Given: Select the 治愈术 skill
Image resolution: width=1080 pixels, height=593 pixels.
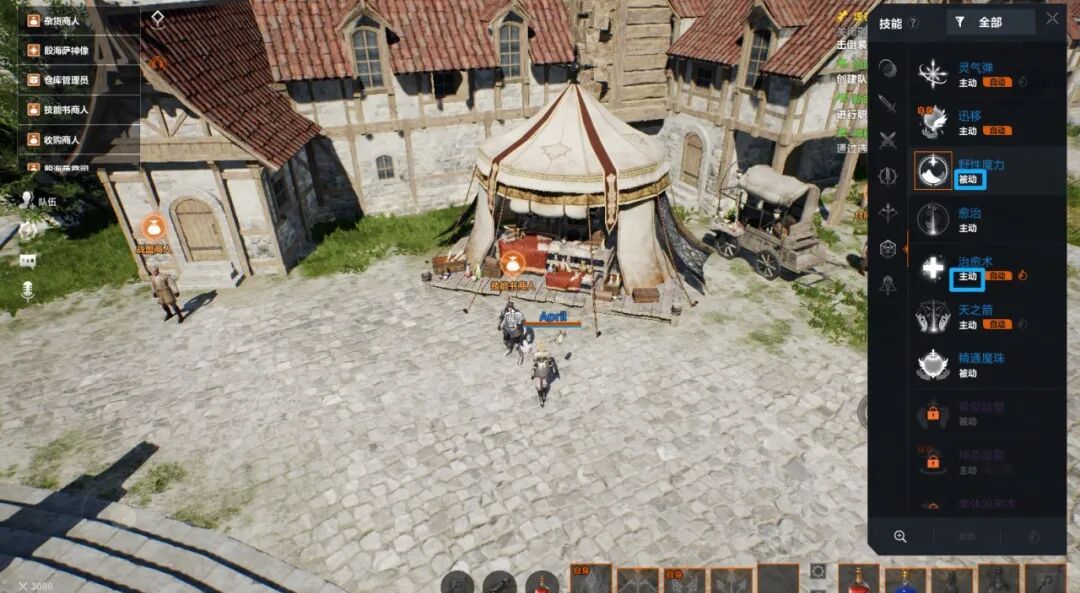Looking at the screenshot, I should (975, 268).
